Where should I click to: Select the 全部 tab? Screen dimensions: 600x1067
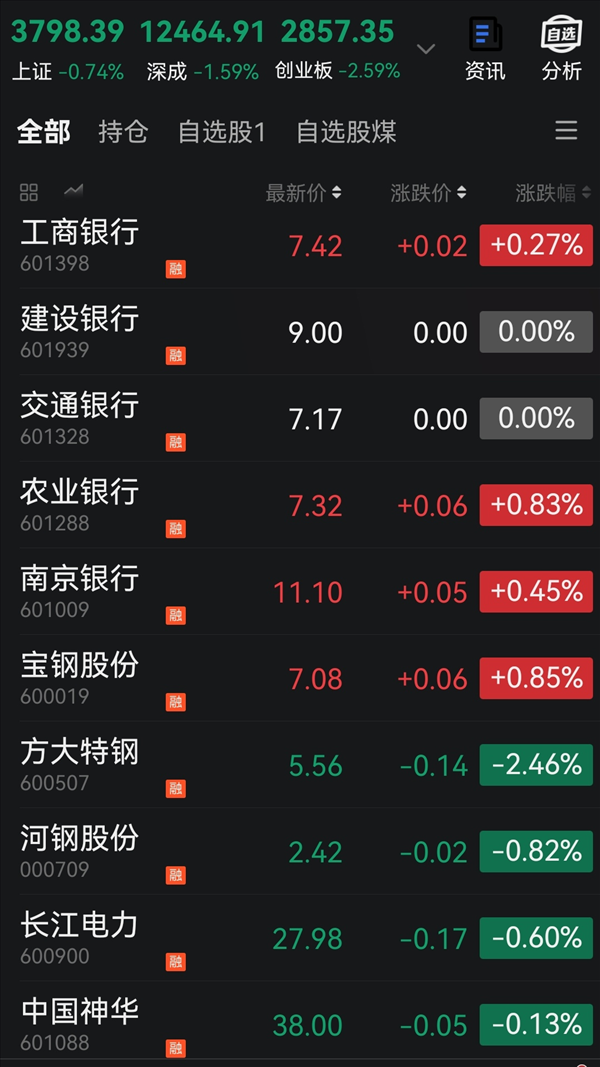[44, 131]
